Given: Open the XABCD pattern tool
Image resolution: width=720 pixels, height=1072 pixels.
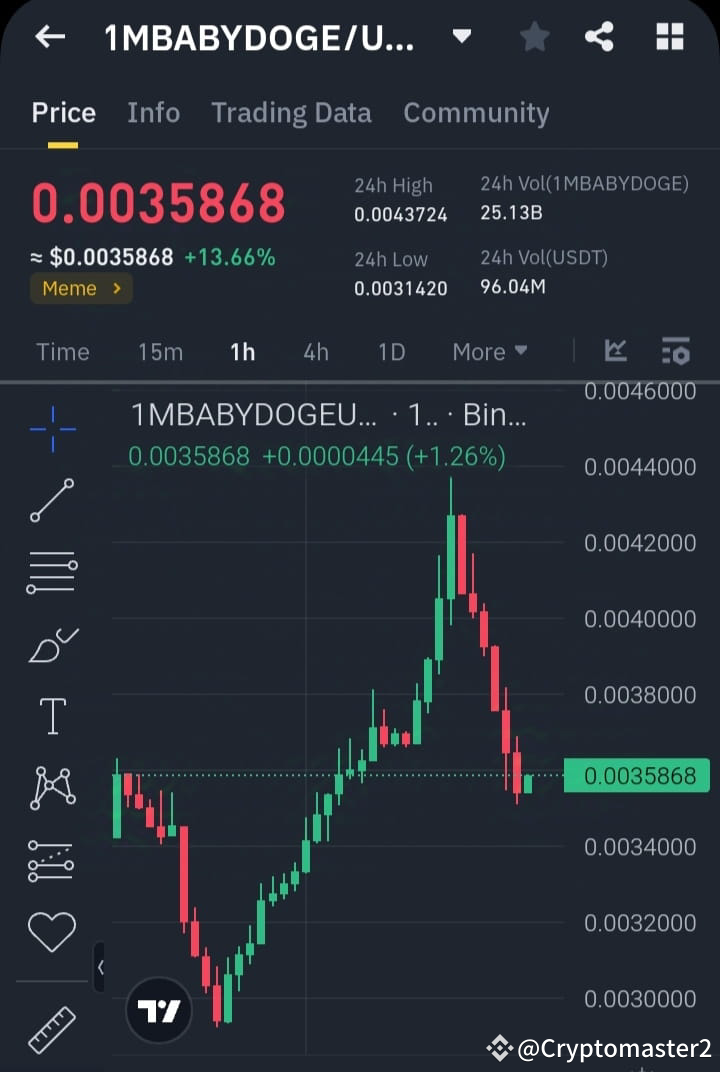Looking at the screenshot, I should pos(51,787).
